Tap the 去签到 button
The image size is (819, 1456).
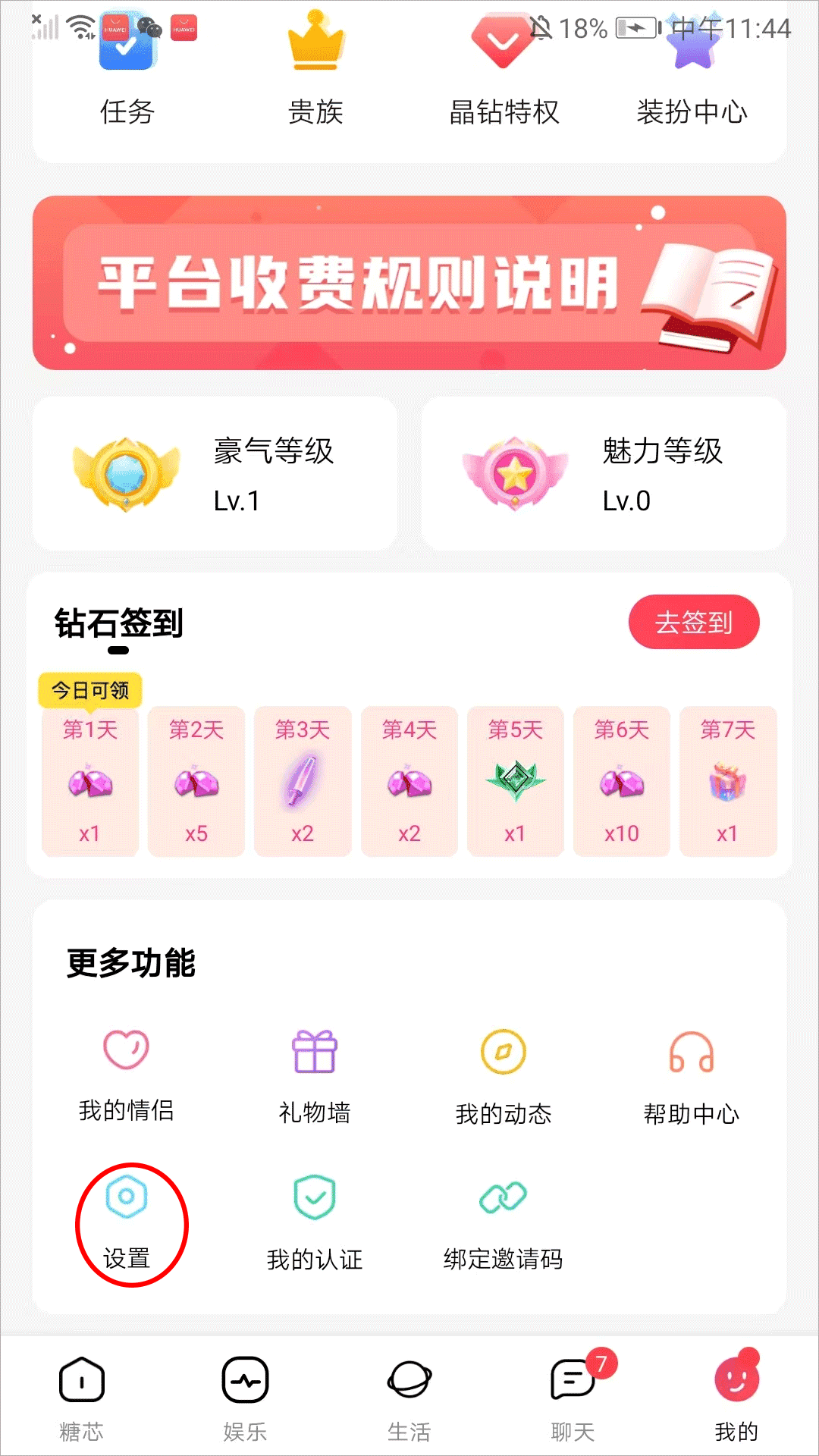coord(693,622)
